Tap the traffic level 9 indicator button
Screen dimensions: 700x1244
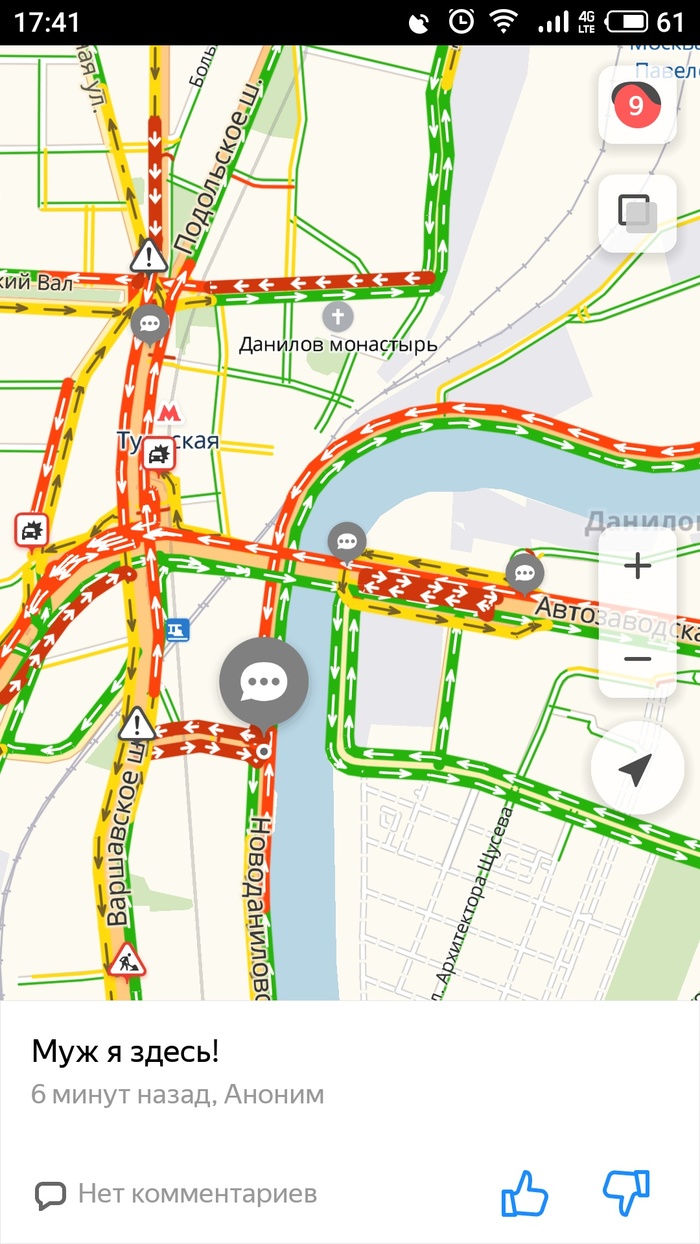(x=637, y=105)
